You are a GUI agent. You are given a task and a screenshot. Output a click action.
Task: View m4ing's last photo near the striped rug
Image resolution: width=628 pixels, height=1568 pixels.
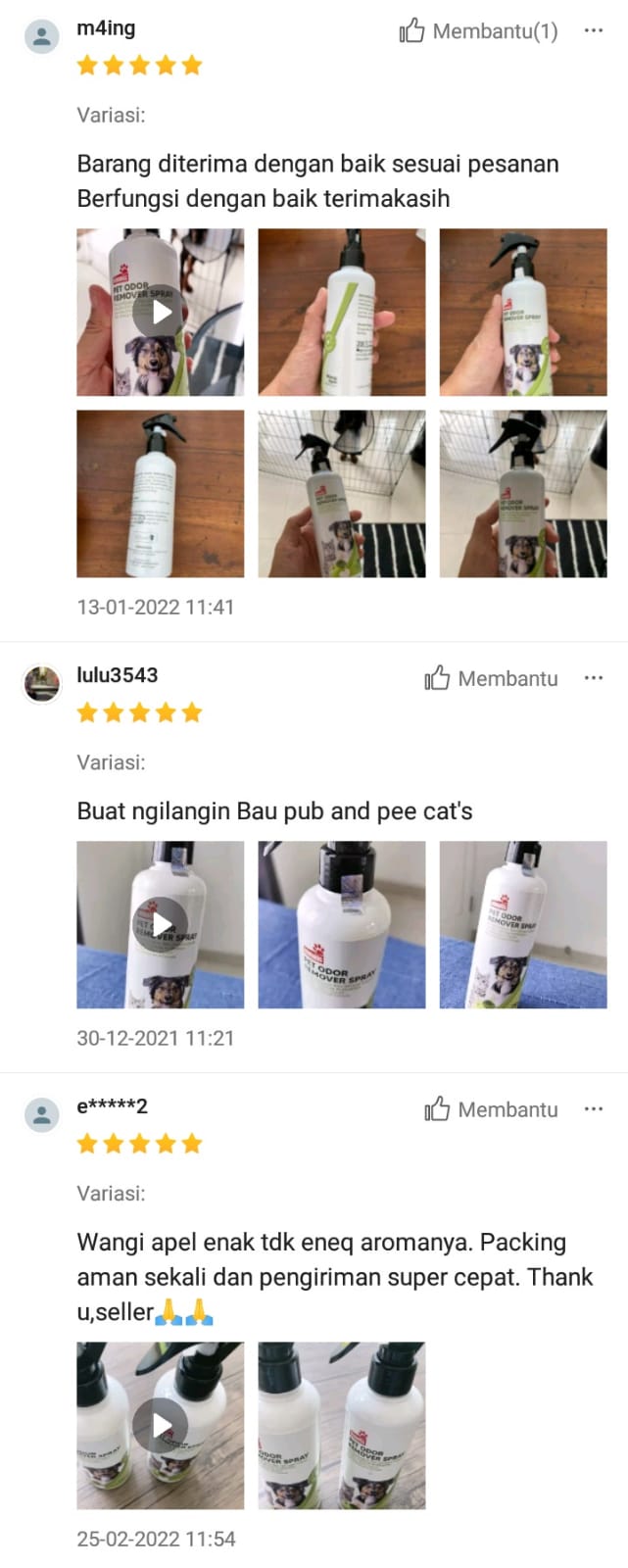pyautogui.click(x=523, y=494)
